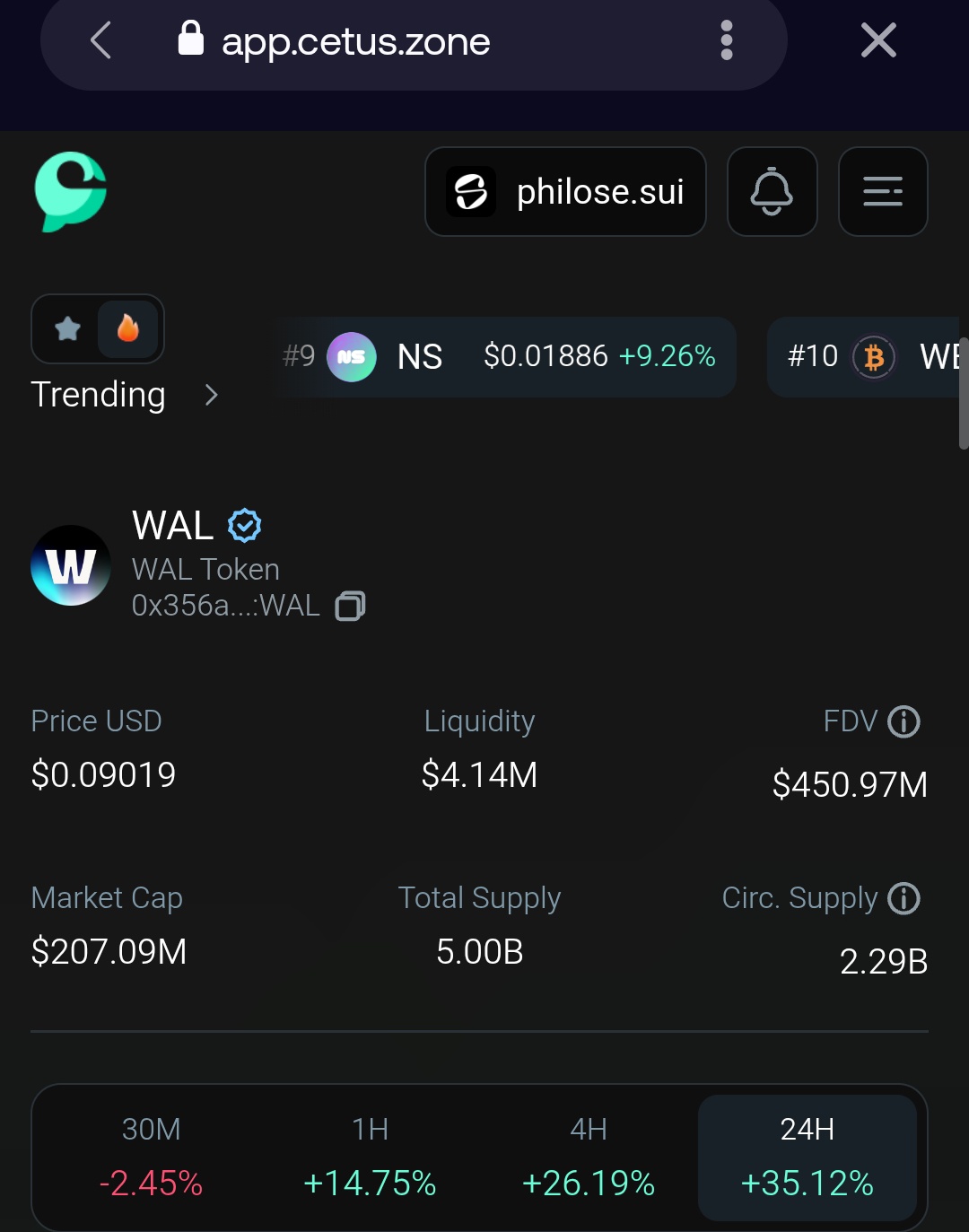This screenshot has height=1232, width=969.
Task: Open the hamburger menu
Action: pyautogui.click(x=882, y=192)
